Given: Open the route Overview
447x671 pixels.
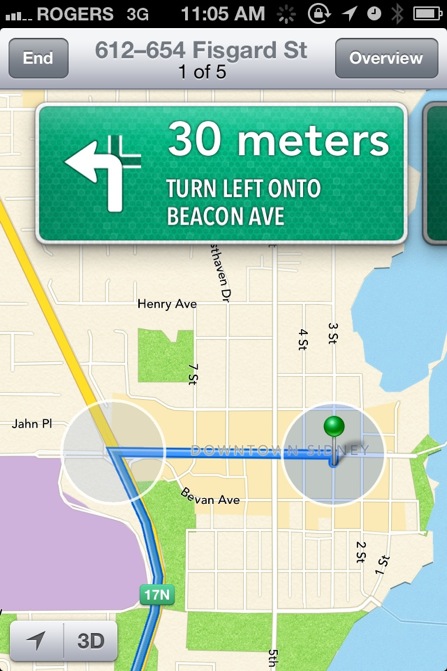Looking at the screenshot, I should (x=386, y=58).
